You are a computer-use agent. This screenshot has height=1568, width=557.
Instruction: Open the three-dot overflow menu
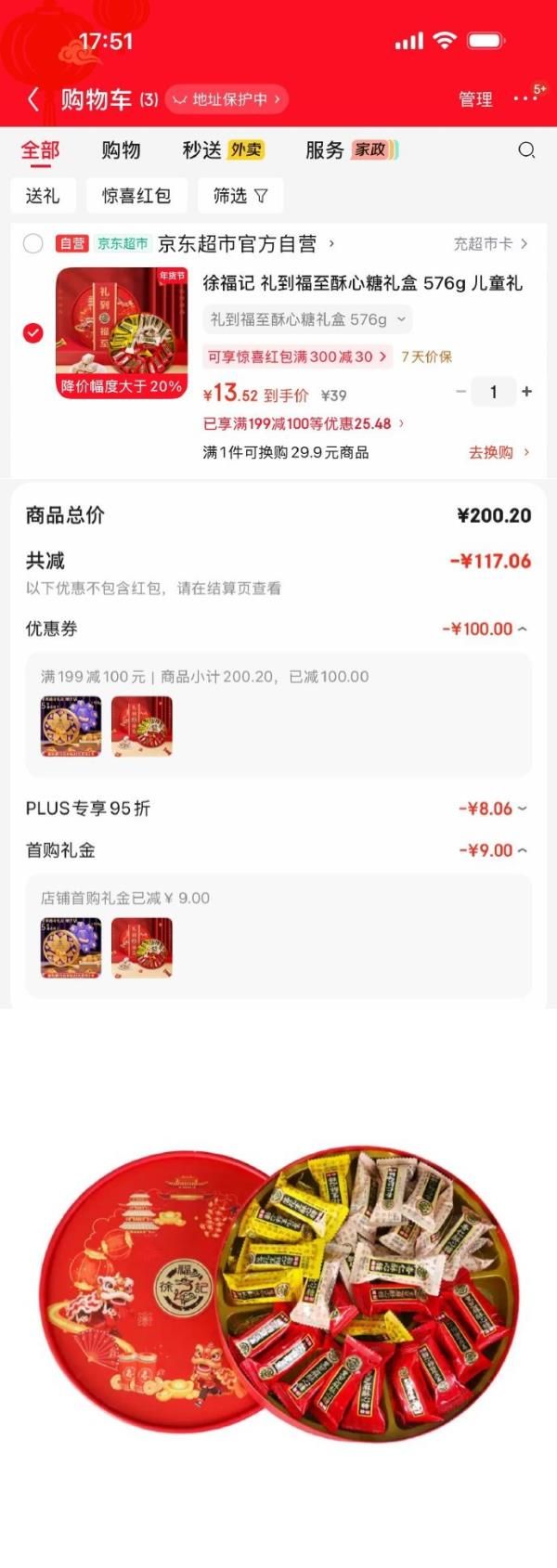tap(525, 97)
